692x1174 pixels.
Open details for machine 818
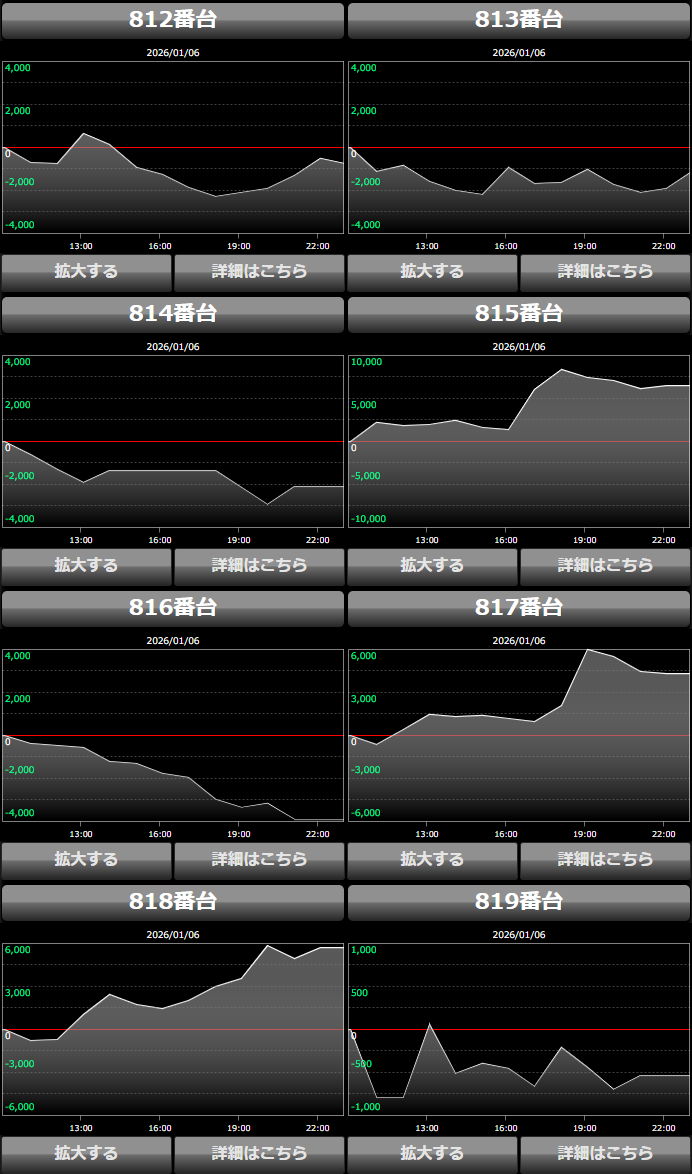(x=259, y=1154)
